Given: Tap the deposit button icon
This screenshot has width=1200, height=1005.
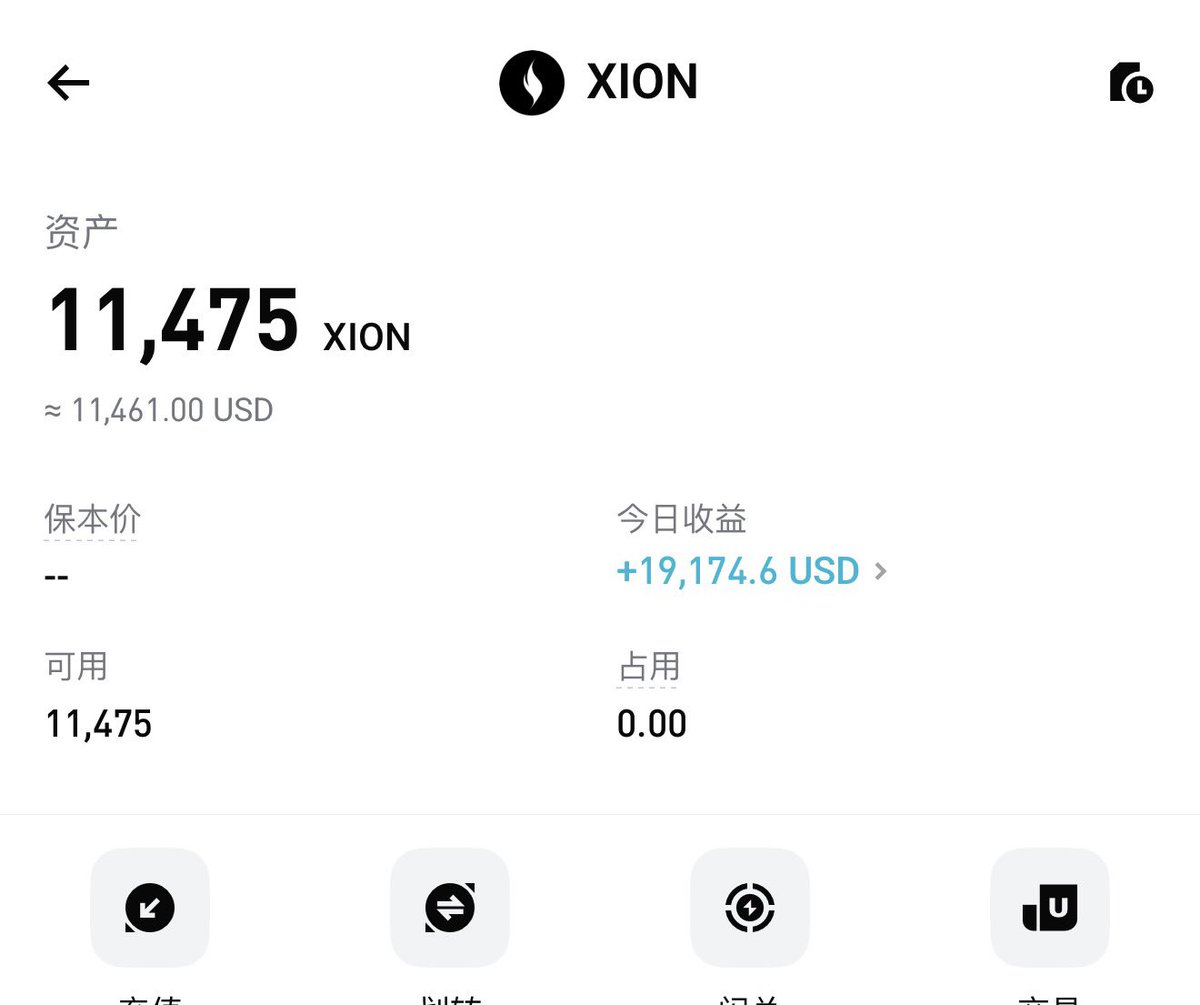Looking at the screenshot, I should tap(150, 908).
